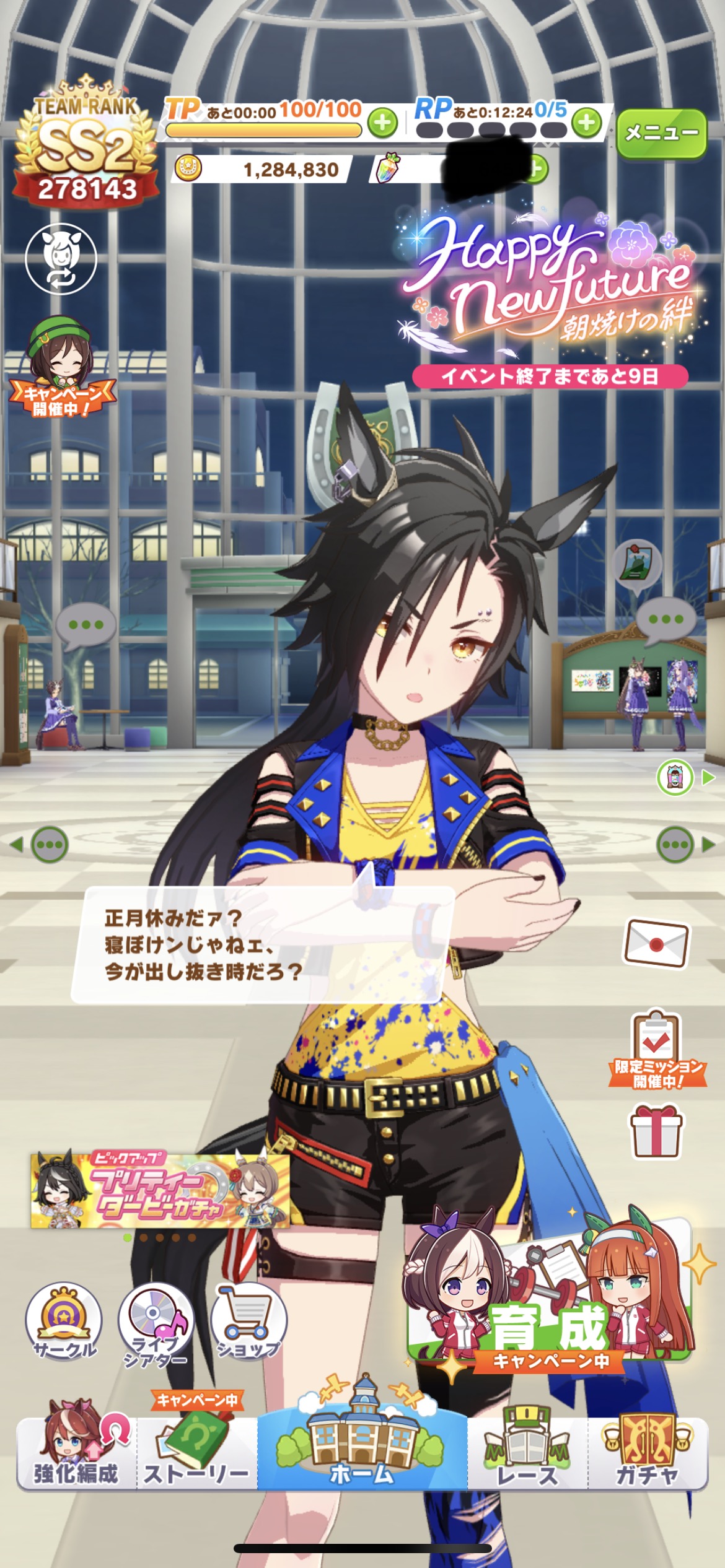Open the present gift box
The image size is (725, 1568).
tap(656, 1132)
